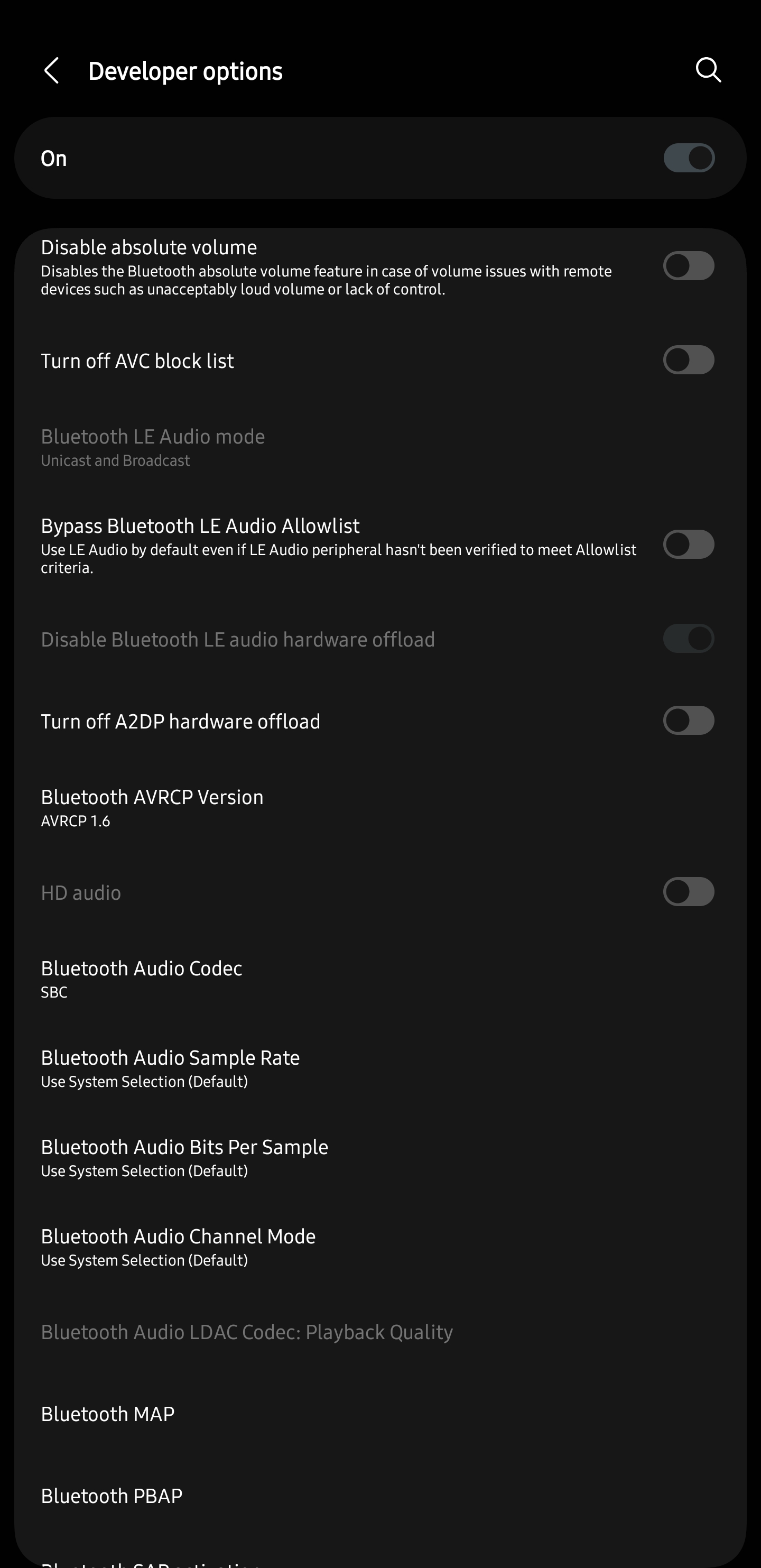Toggle Turn off A2DP hardware offload
This screenshot has width=761, height=1568.
coord(689,720)
